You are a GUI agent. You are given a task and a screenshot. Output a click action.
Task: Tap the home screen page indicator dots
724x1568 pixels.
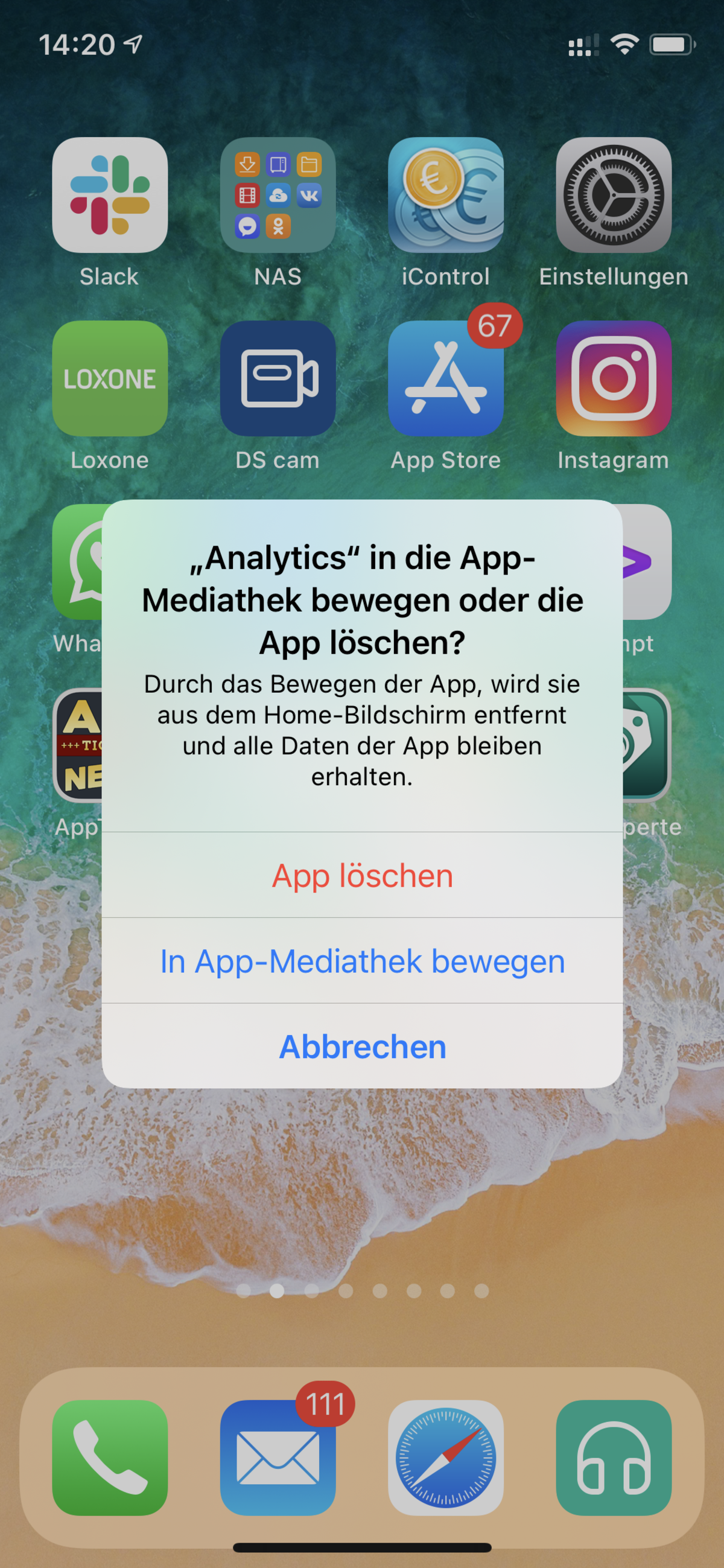(x=362, y=1290)
